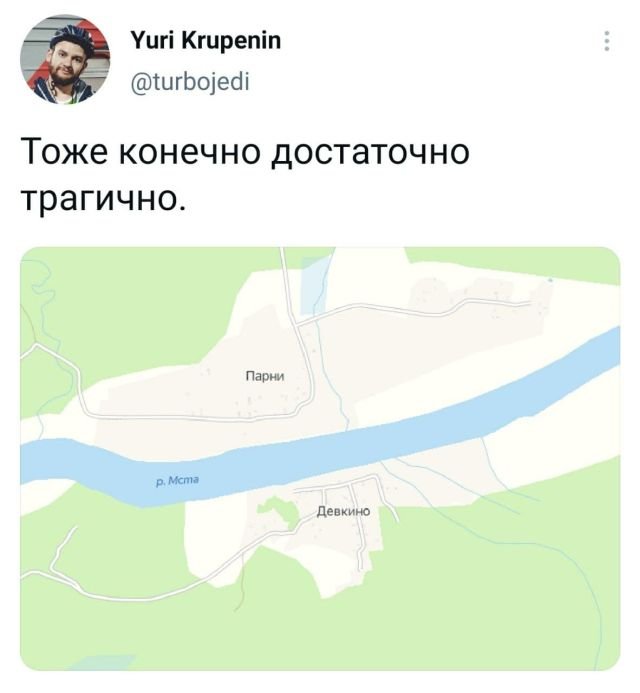The width and height of the screenshot is (640, 693).
Task: Open Yuri Krupenin's profile avatar
Action: click(x=59, y=60)
